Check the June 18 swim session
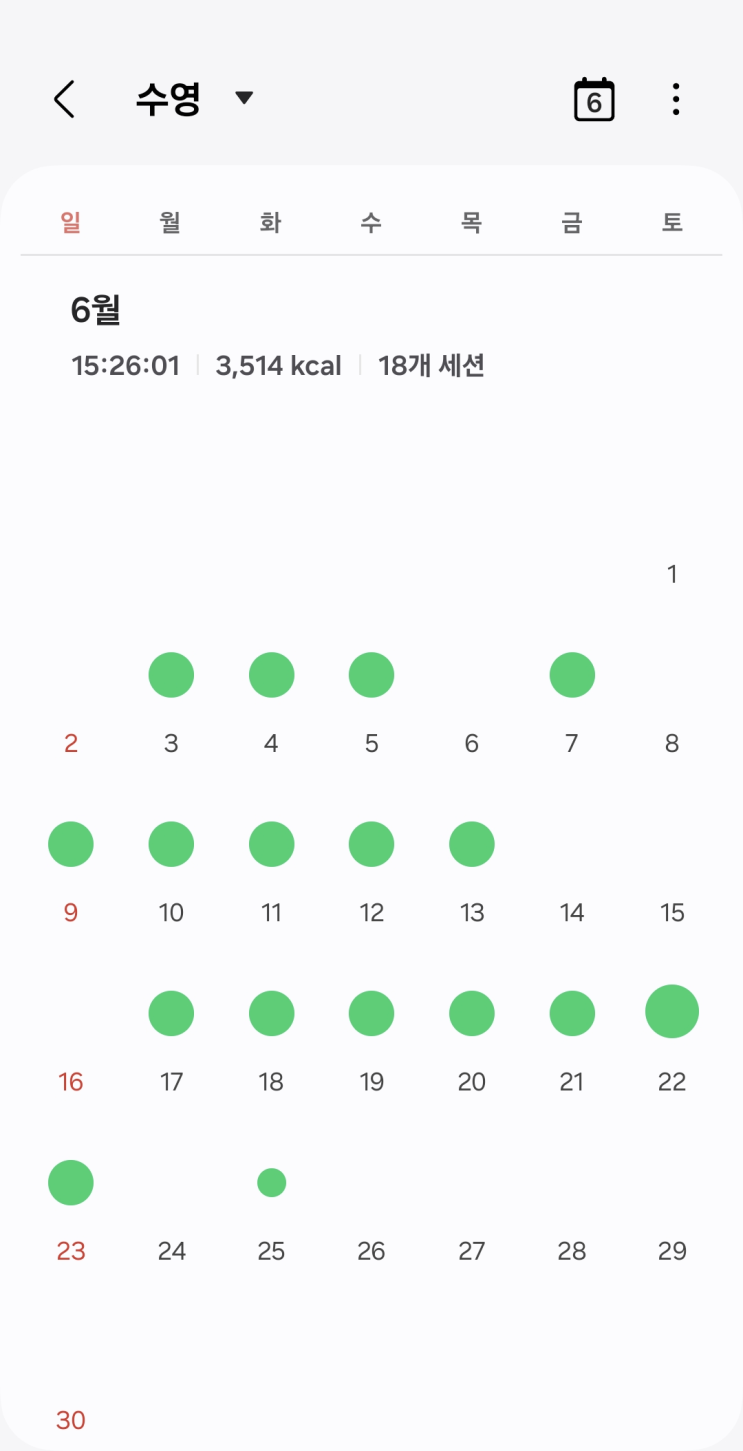The height and width of the screenshot is (1451, 743). pyautogui.click(x=271, y=1013)
